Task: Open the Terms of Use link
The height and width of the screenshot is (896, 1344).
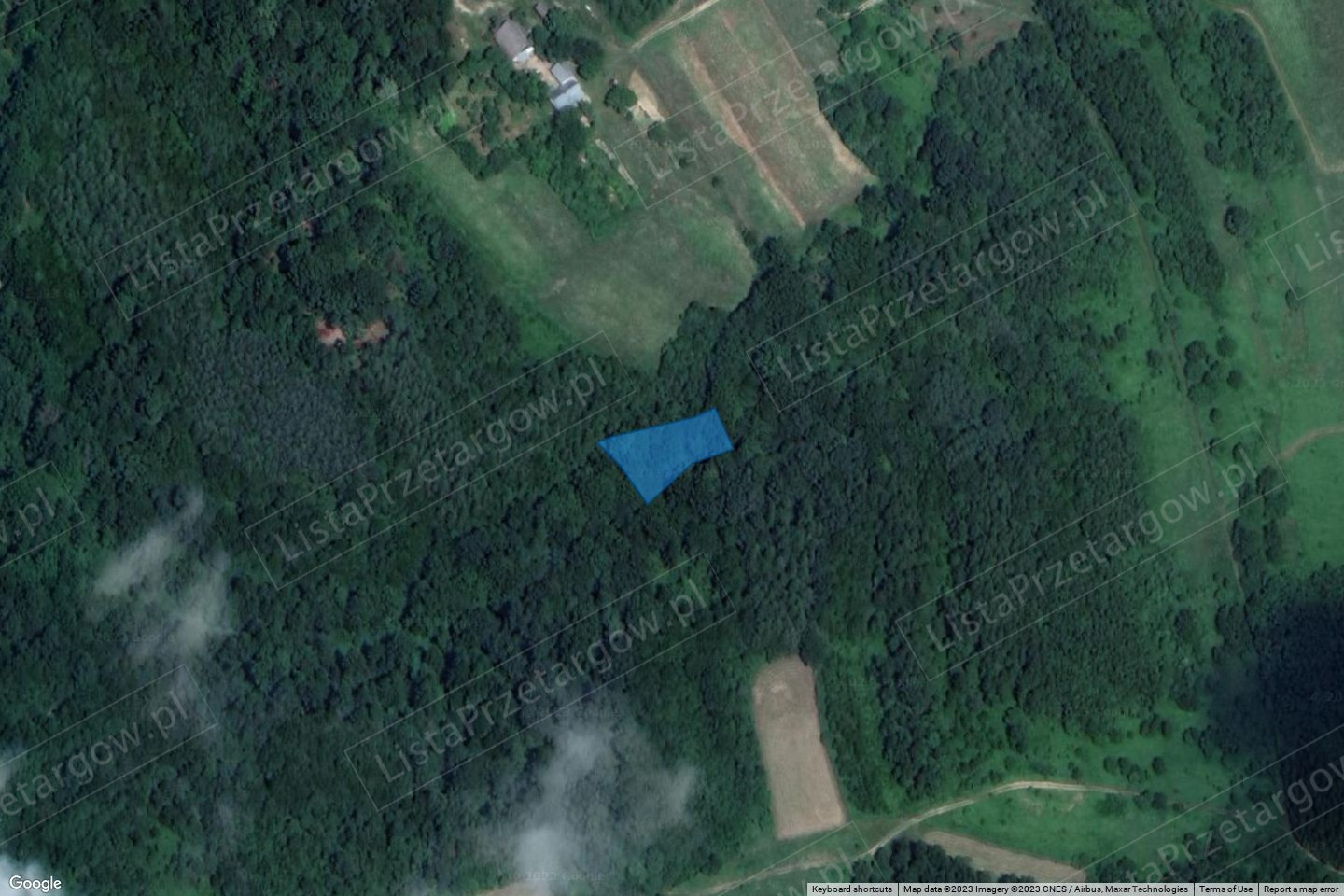Action: click(x=1225, y=889)
